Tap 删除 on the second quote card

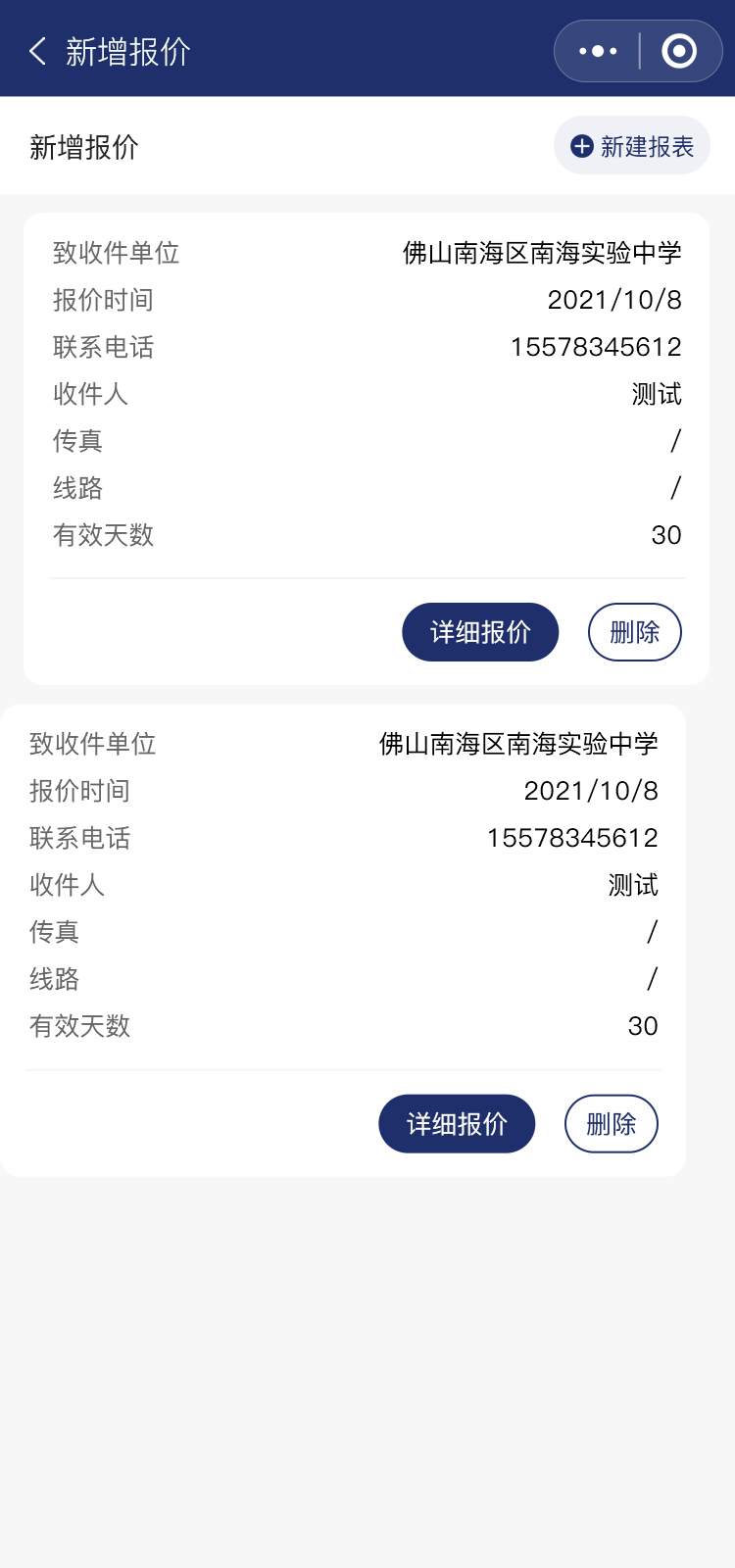tap(611, 1123)
